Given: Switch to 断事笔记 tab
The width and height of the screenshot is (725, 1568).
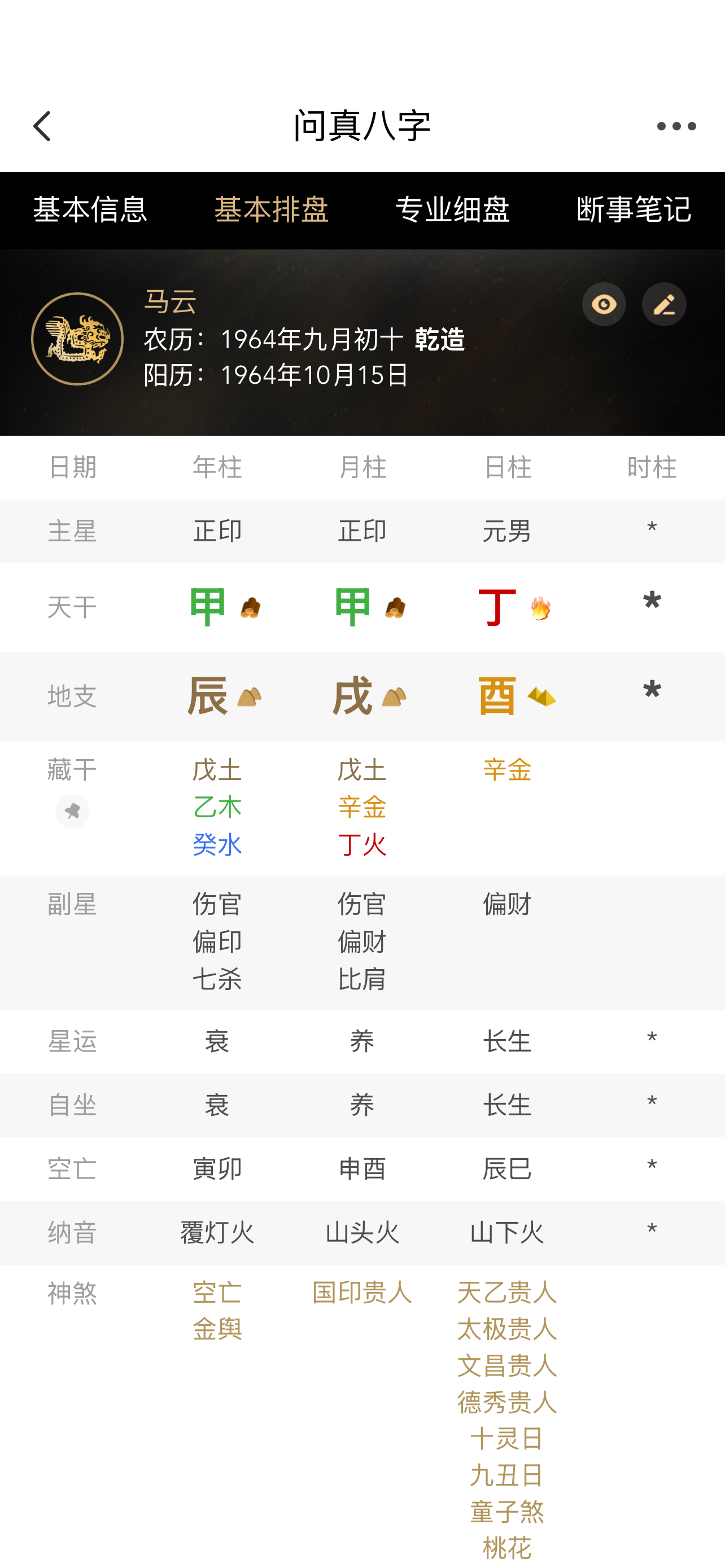Looking at the screenshot, I should (634, 210).
